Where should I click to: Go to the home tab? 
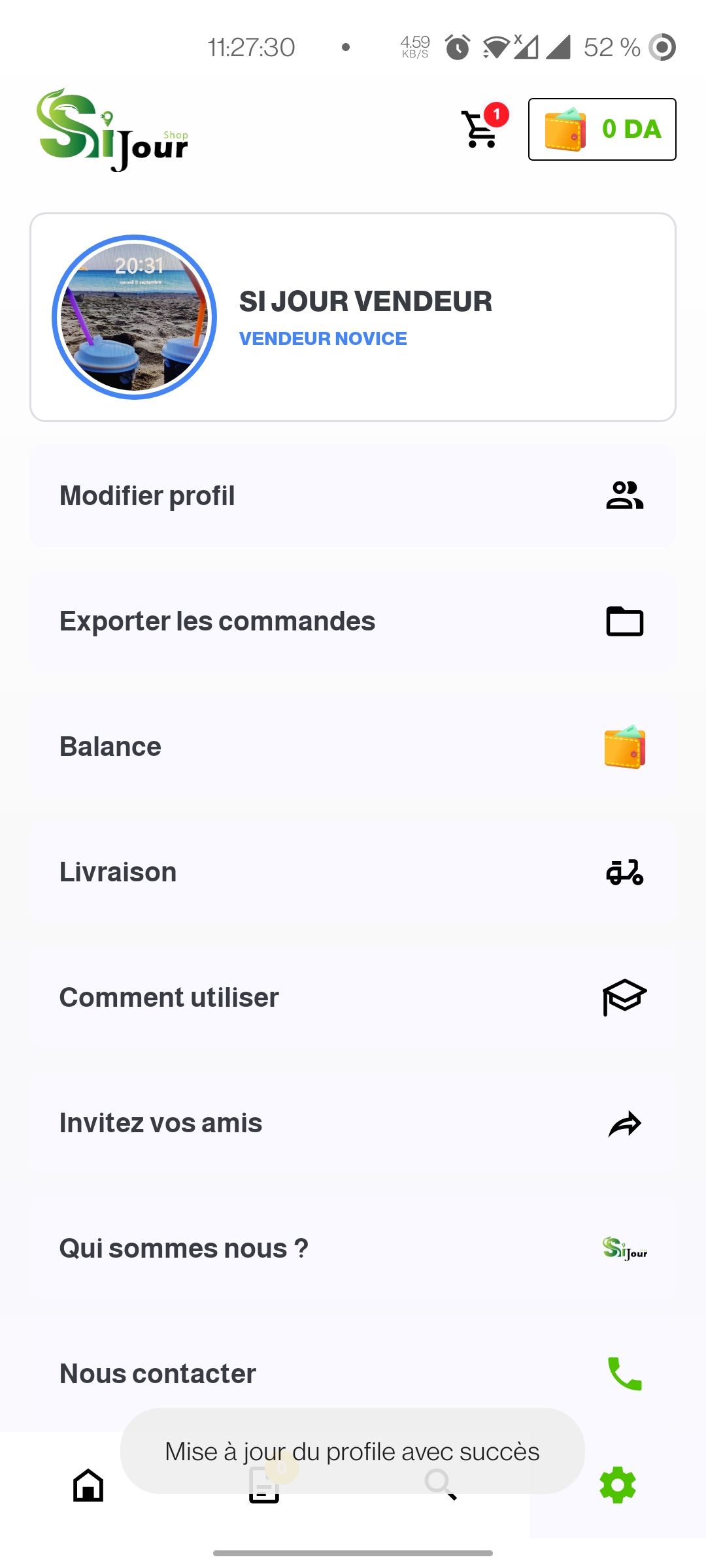[88, 1485]
